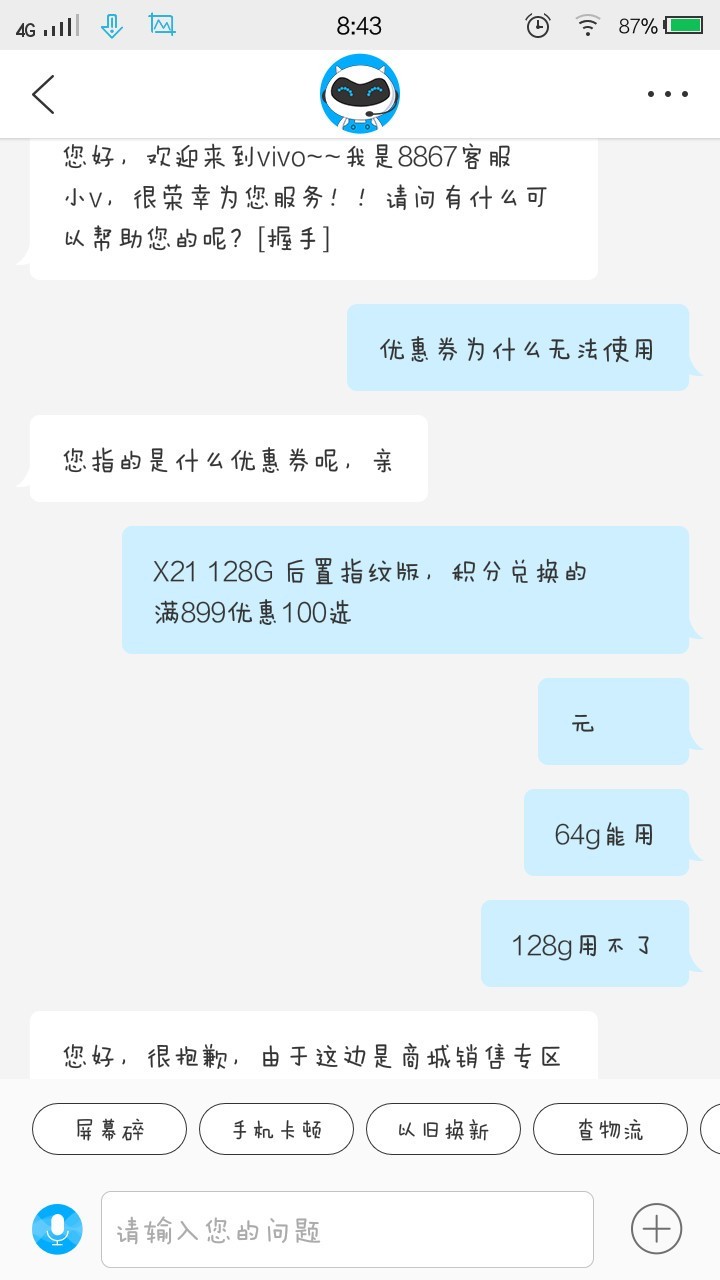The width and height of the screenshot is (720, 1280).
Task: Tap the Wi-Fi icon in the status bar
Action: [588, 25]
